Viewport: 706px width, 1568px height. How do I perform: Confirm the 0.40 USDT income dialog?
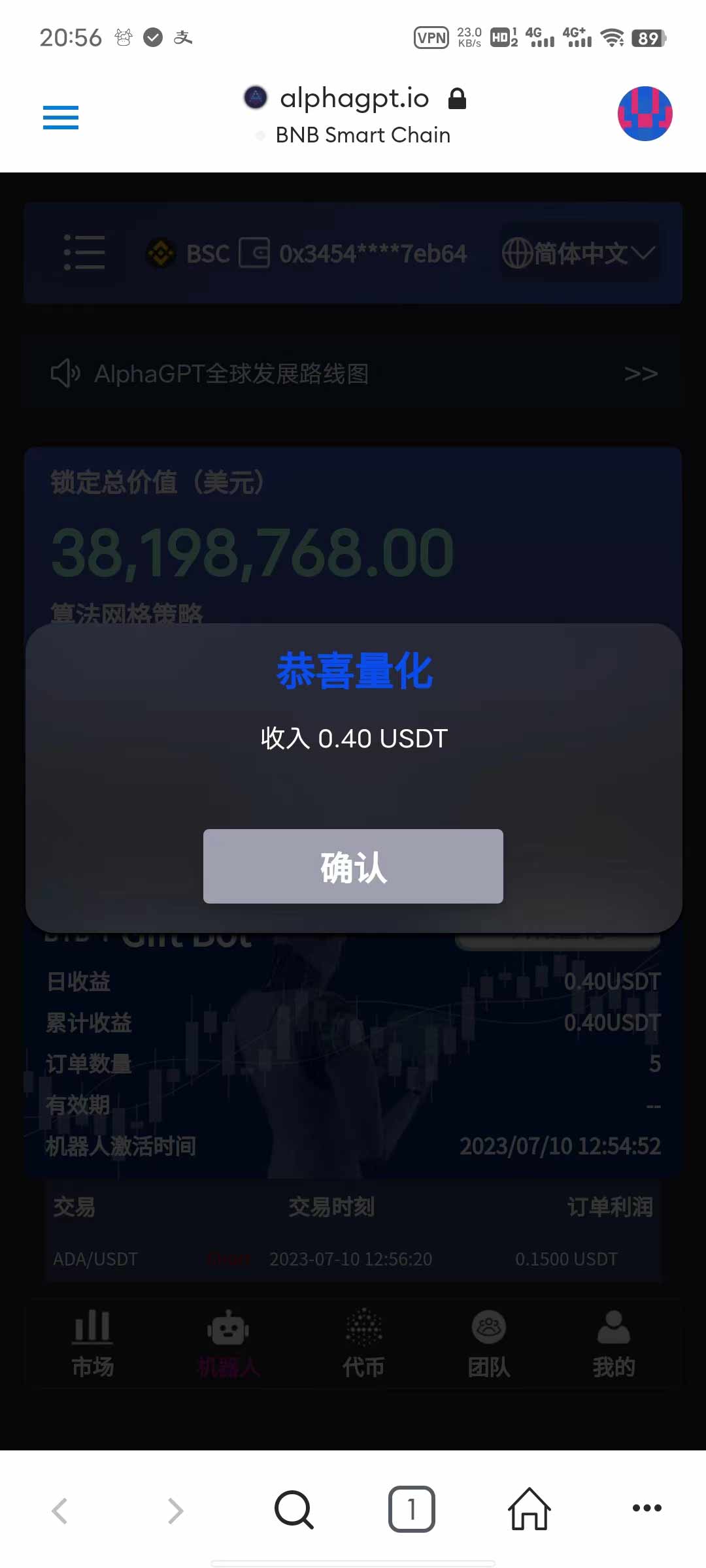[x=353, y=866]
